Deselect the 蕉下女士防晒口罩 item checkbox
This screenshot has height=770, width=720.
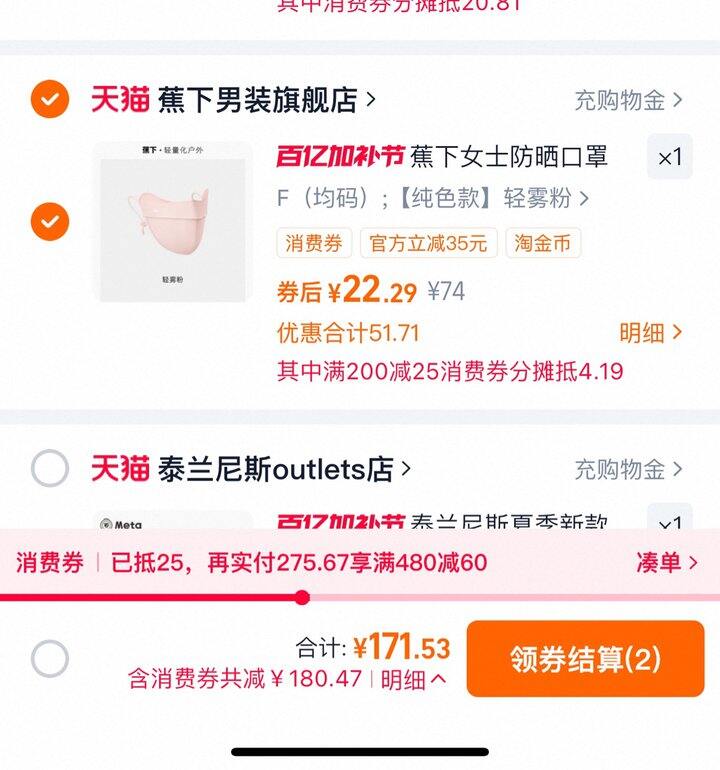(x=50, y=221)
